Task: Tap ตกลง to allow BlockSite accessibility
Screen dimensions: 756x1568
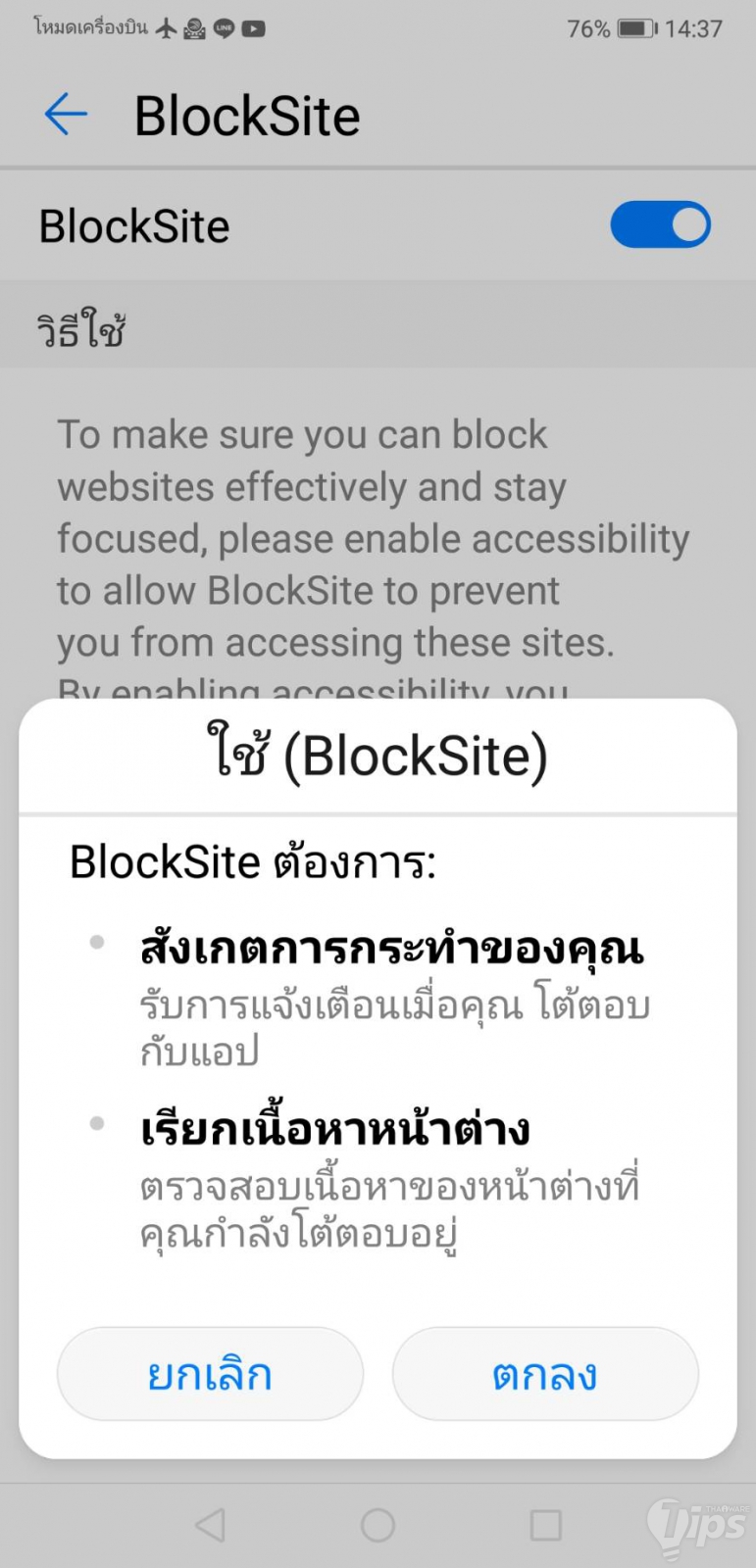Action: point(545,1374)
